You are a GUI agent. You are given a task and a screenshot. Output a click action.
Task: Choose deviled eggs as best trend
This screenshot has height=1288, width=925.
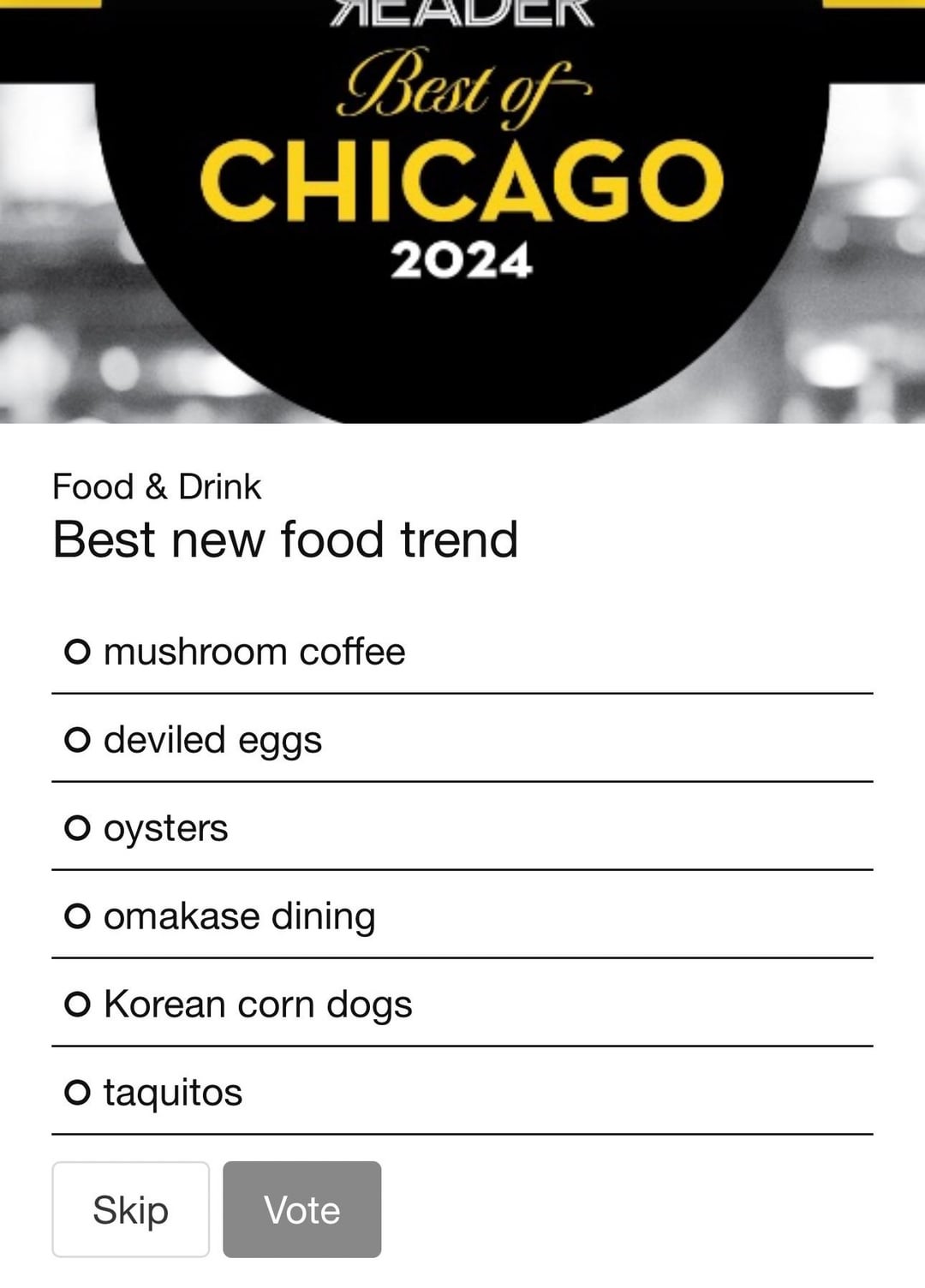point(77,740)
